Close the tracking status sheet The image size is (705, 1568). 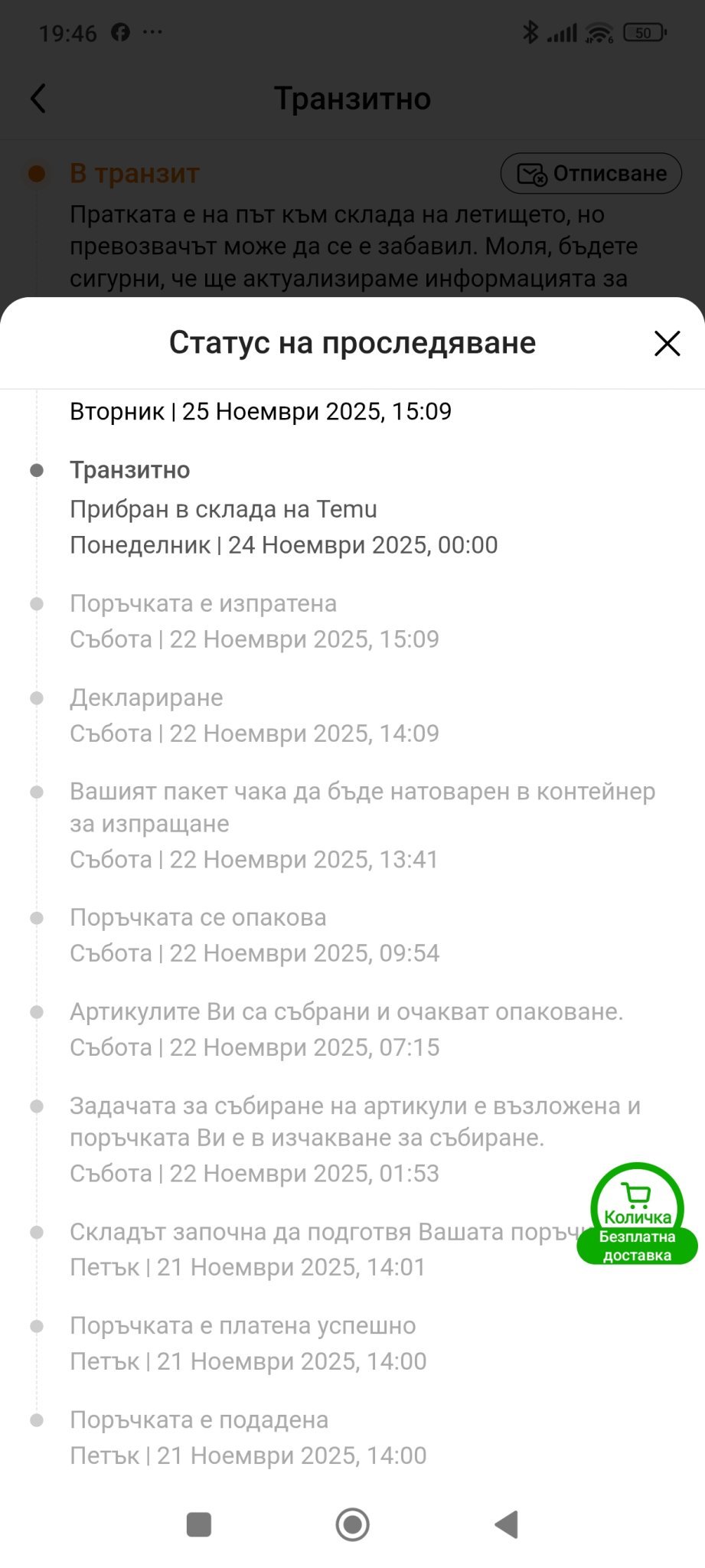point(667,344)
